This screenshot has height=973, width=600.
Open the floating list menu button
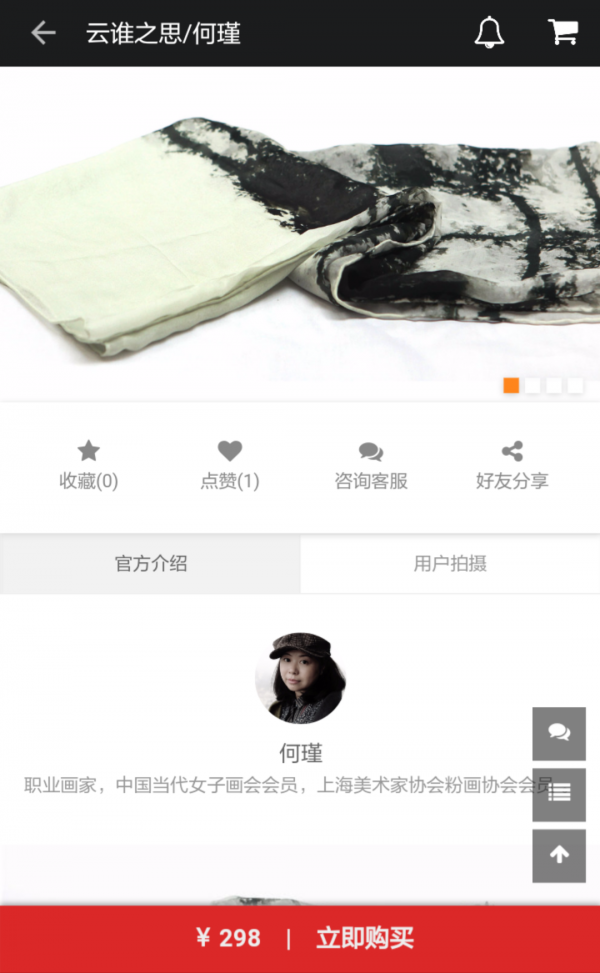coord(559,794)
